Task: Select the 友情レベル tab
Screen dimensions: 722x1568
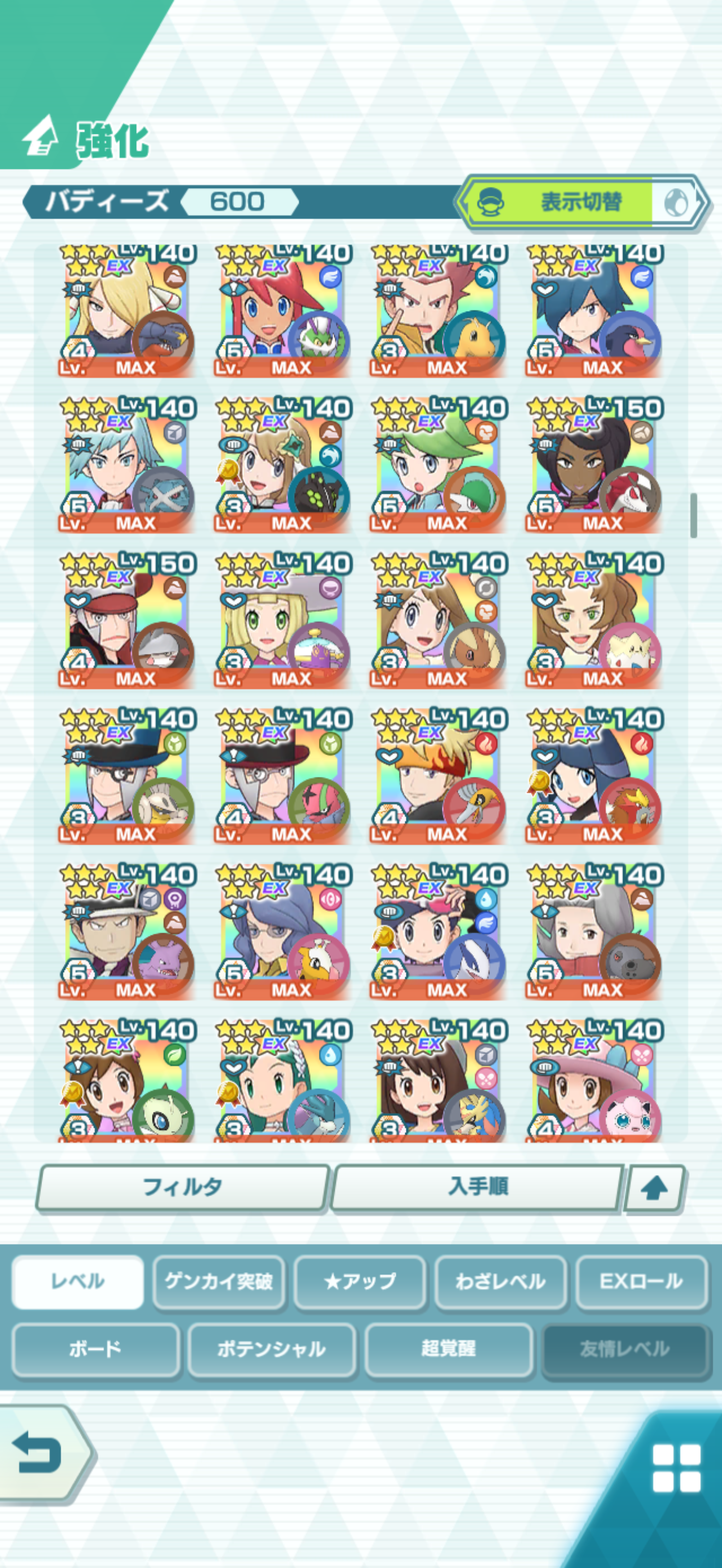Action: [x=625, y=1349]
